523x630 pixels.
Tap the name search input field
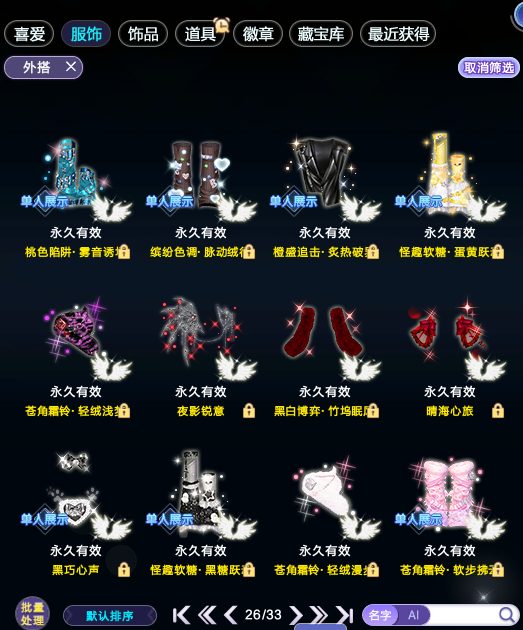pyautogui.click(x=462, y=615)
